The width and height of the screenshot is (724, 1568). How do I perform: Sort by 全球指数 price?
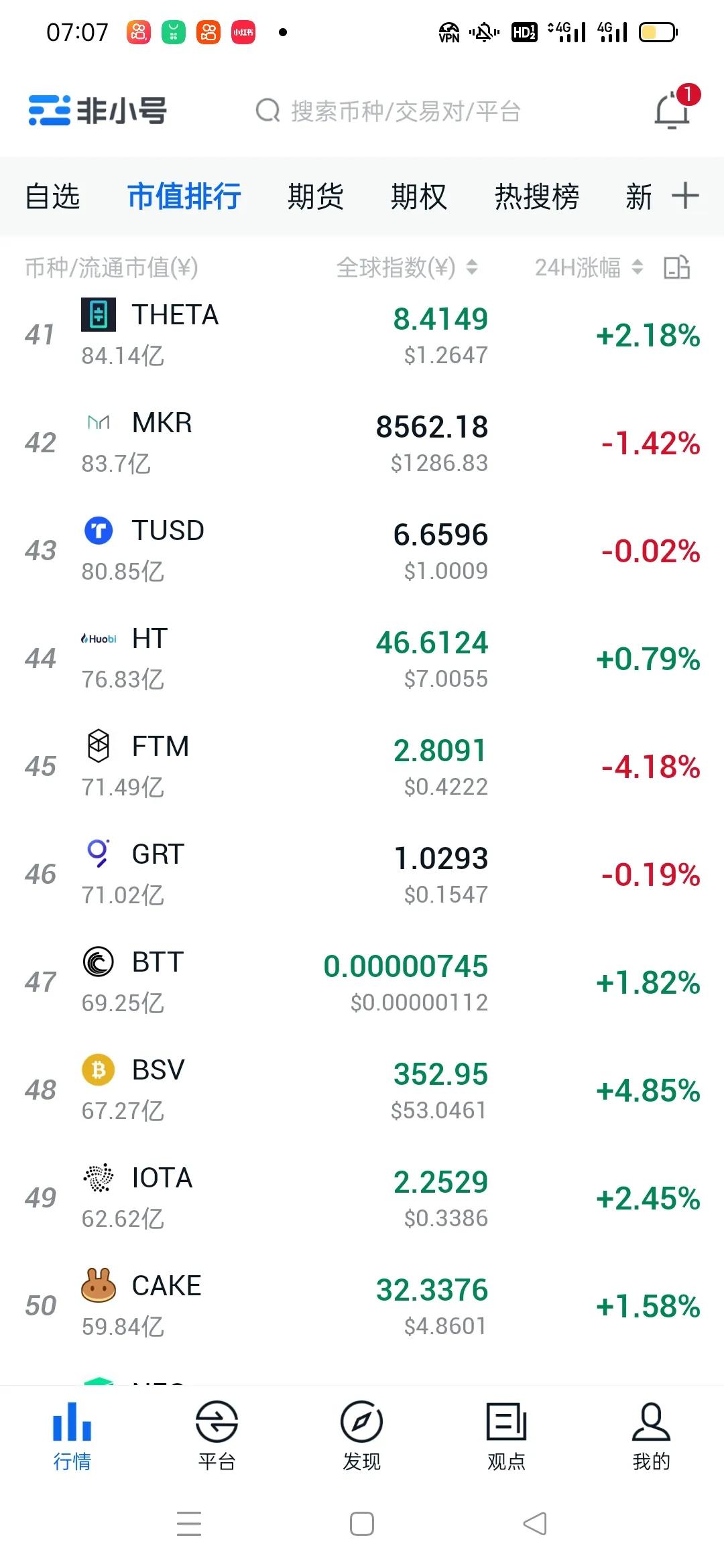coord(406,268)
